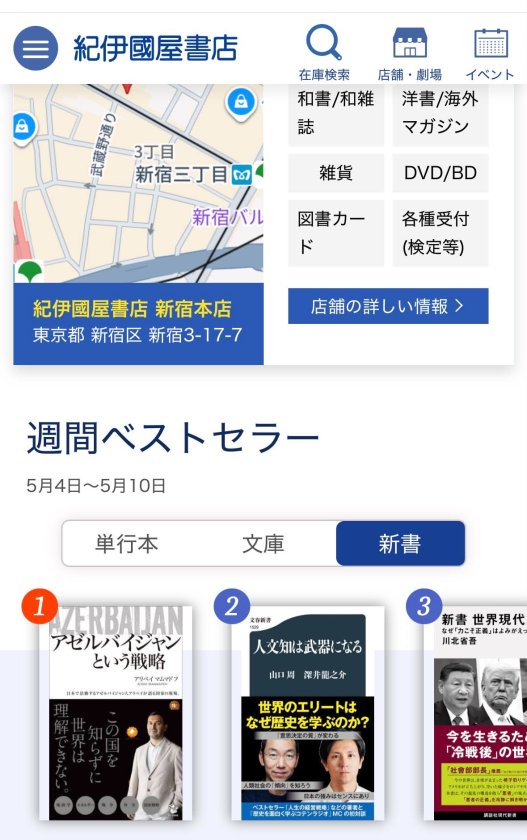Open the イベント events page
Image resolution: width=527 pixels, height=840 pixels.
[x=490, y=52]
